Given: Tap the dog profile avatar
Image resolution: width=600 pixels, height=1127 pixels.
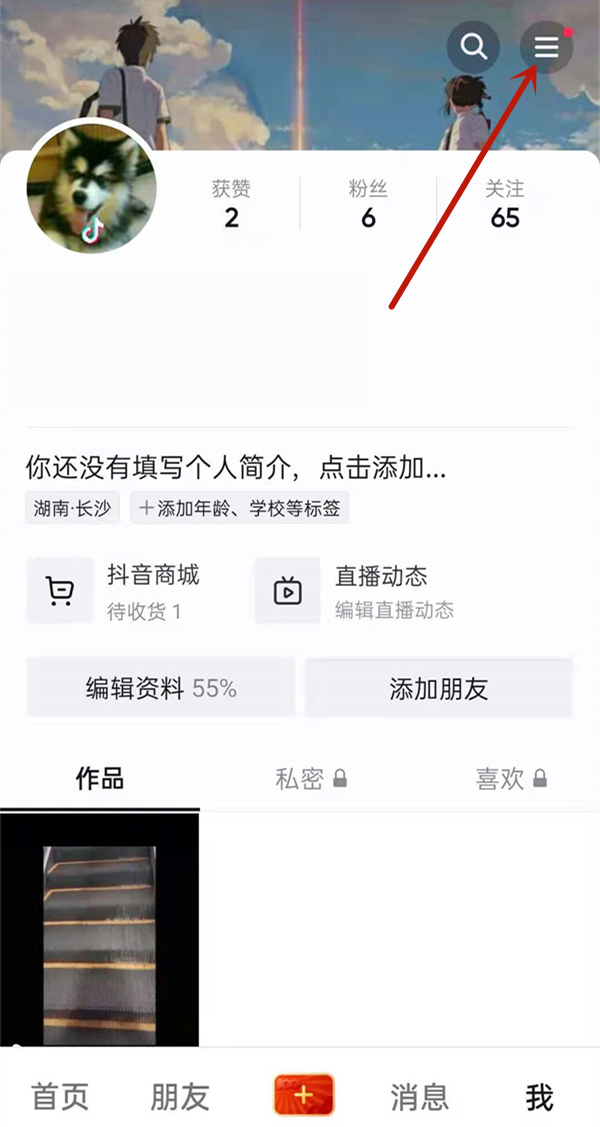Looking at the screenshot, I should coord(91,190).
